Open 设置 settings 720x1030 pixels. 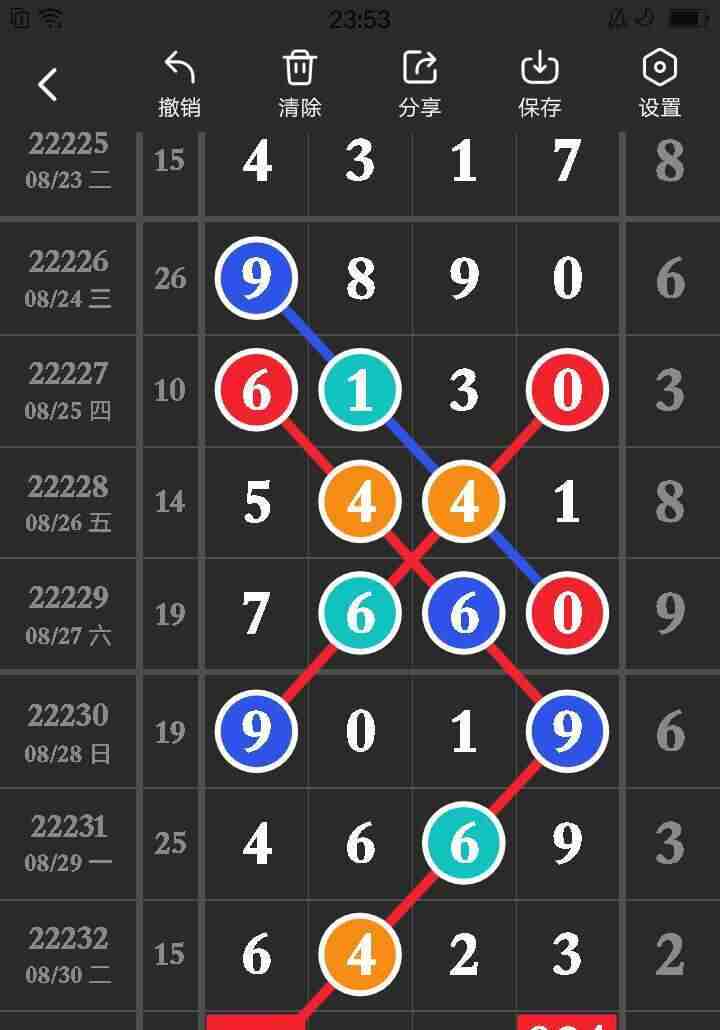(660, 84)
